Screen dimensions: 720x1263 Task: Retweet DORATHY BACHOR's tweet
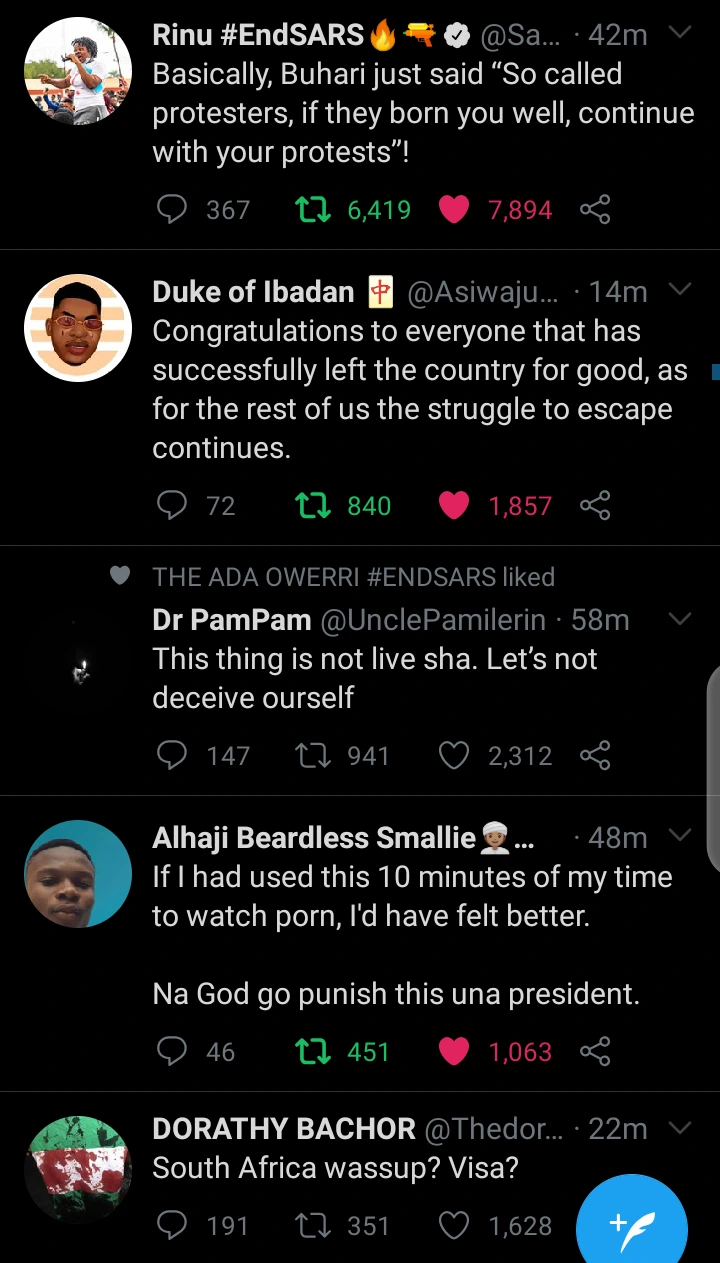click(x=311, y=1225)
